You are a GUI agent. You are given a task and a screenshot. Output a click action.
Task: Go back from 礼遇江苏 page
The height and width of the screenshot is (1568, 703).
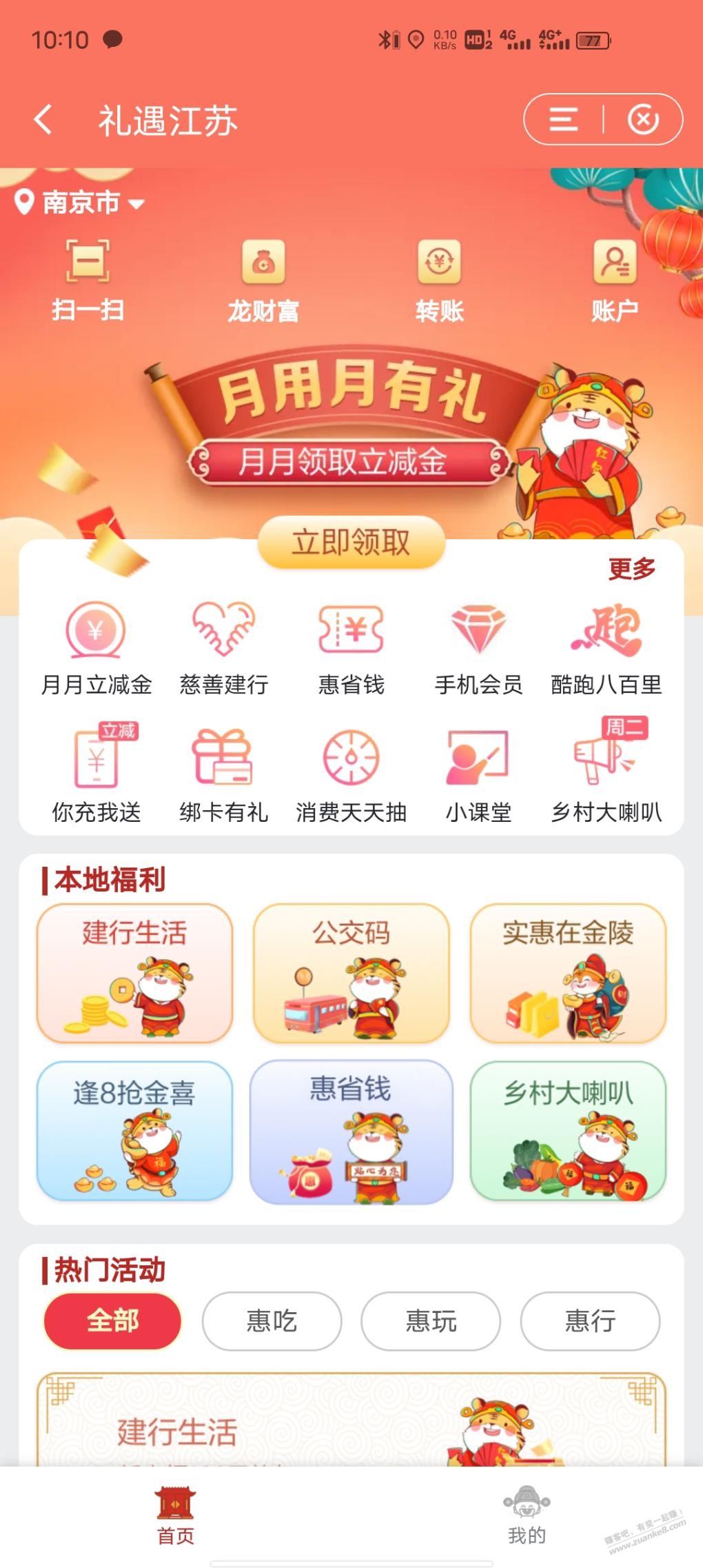[43, 120]
